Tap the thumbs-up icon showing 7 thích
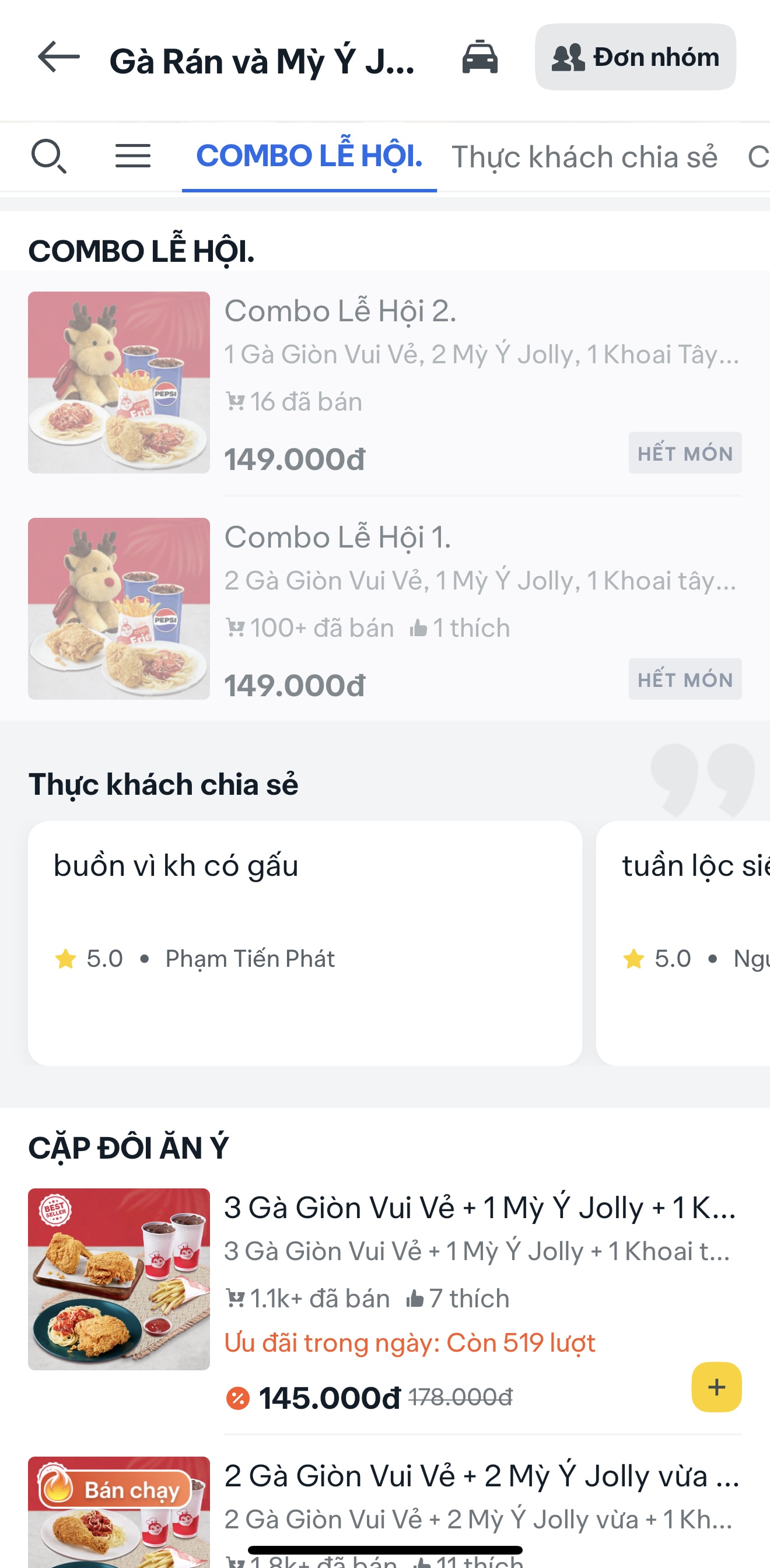The image size is (770, 1568). (x=415, y=1298)
